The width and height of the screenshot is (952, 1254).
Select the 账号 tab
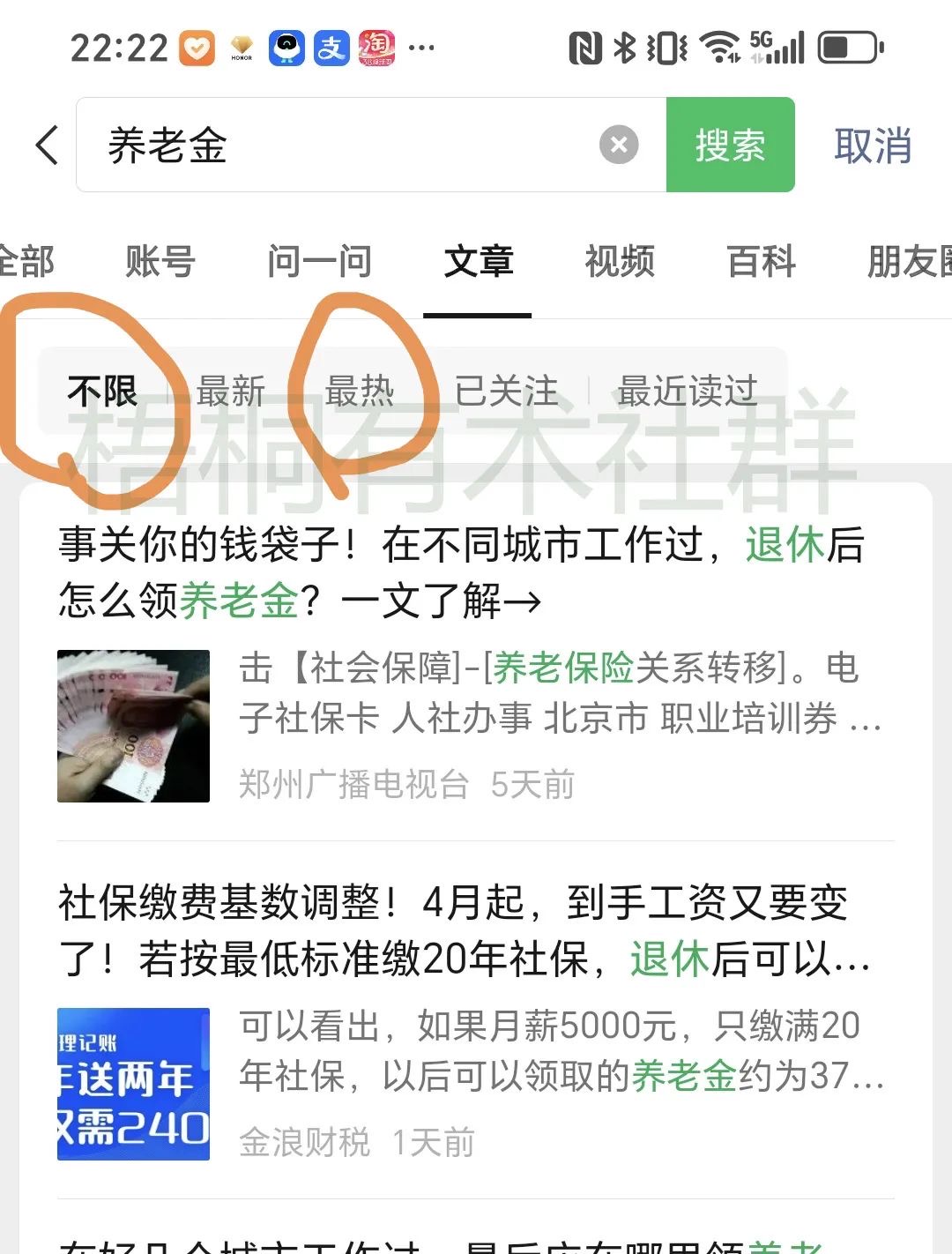click(x=160, y=262)
